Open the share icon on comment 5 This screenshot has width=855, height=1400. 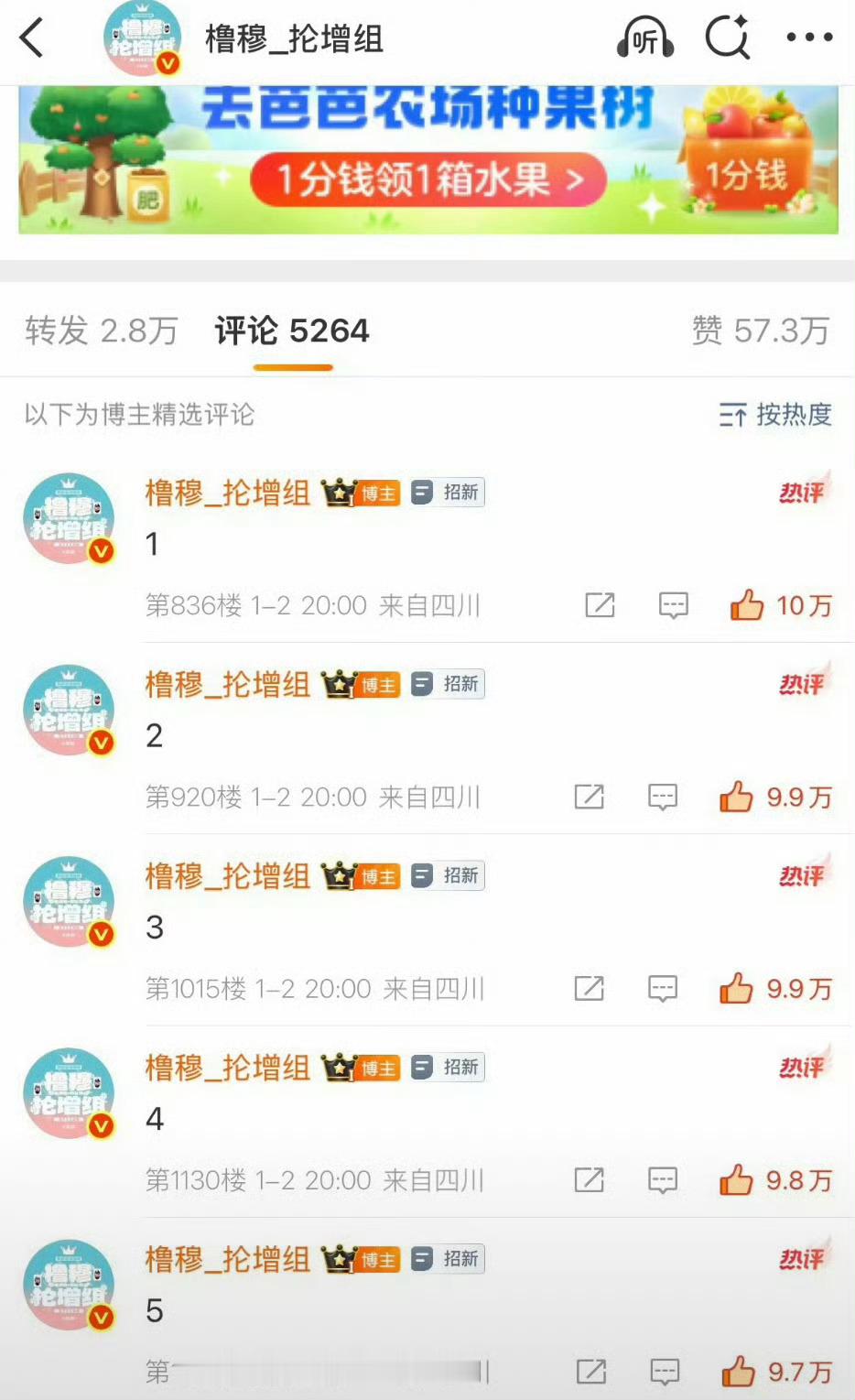click(590, 1371)
